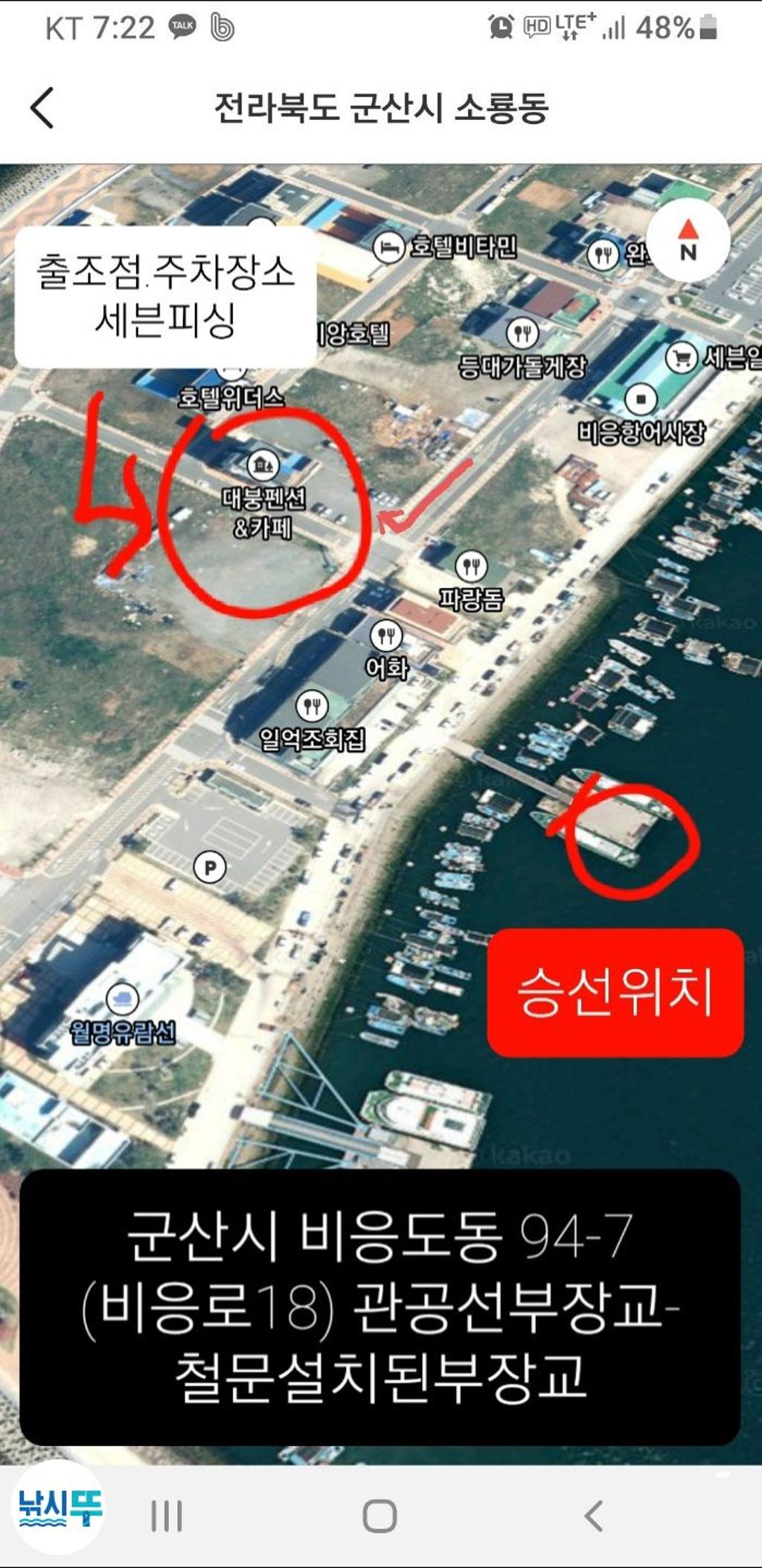The height and width of the screenshot is (1568, 762).
Task: Go to the home screen via system home button
Action: click(380, 1515)
